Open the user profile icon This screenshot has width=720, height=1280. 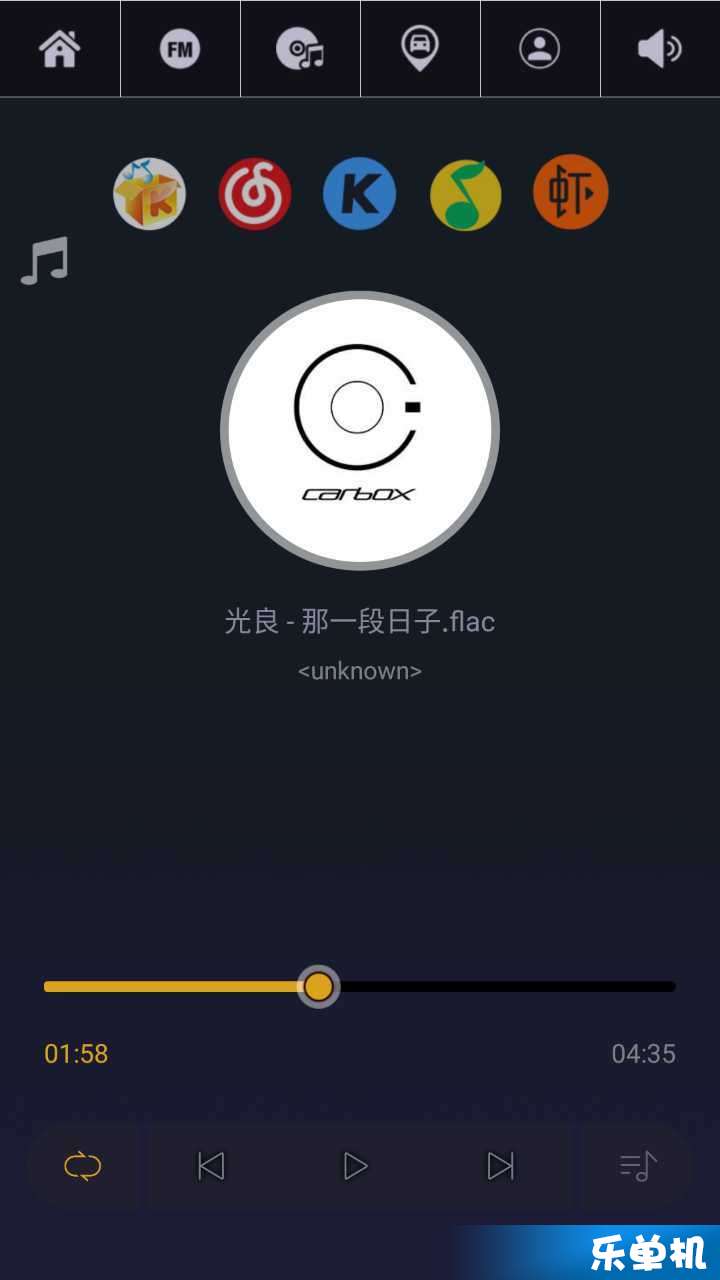coord(540,48)
